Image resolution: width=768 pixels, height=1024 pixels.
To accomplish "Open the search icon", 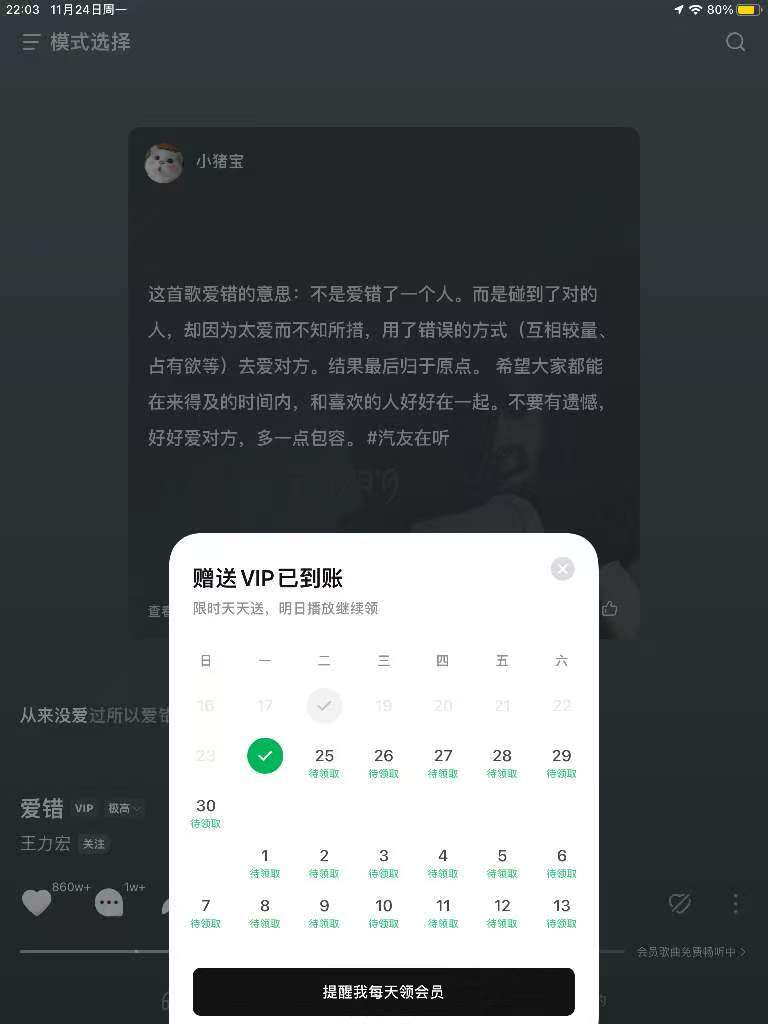I will [x=735, y=42].
